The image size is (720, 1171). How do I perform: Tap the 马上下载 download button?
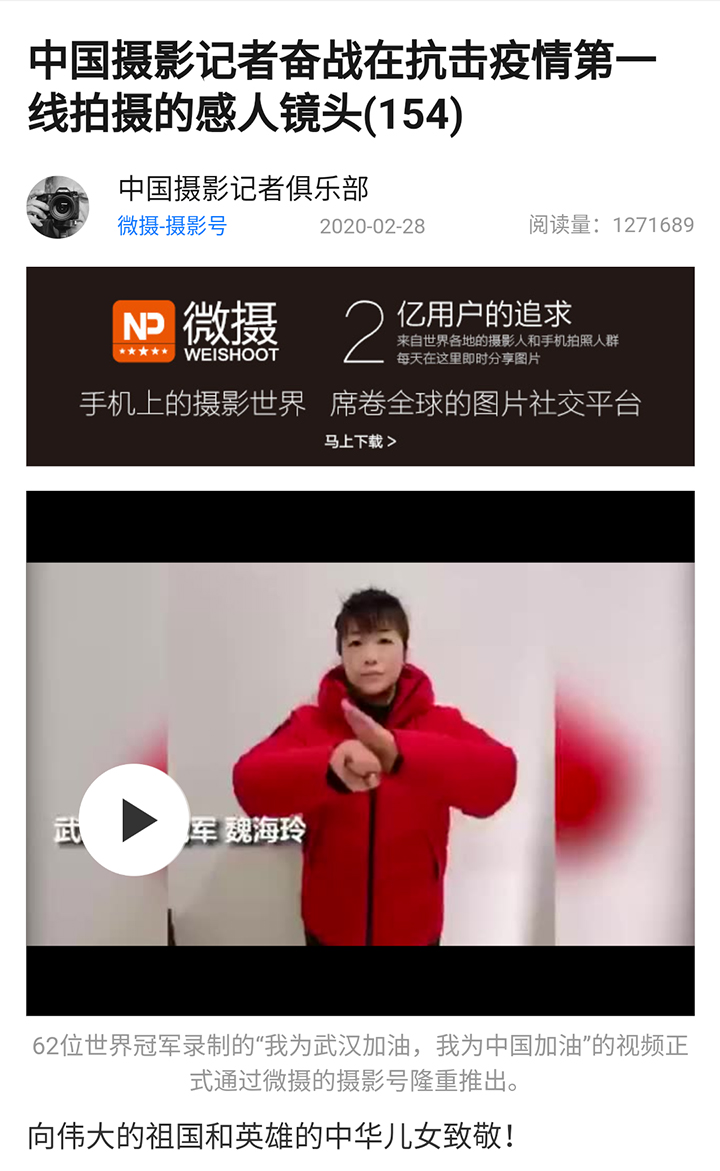[x=359, y=441]
